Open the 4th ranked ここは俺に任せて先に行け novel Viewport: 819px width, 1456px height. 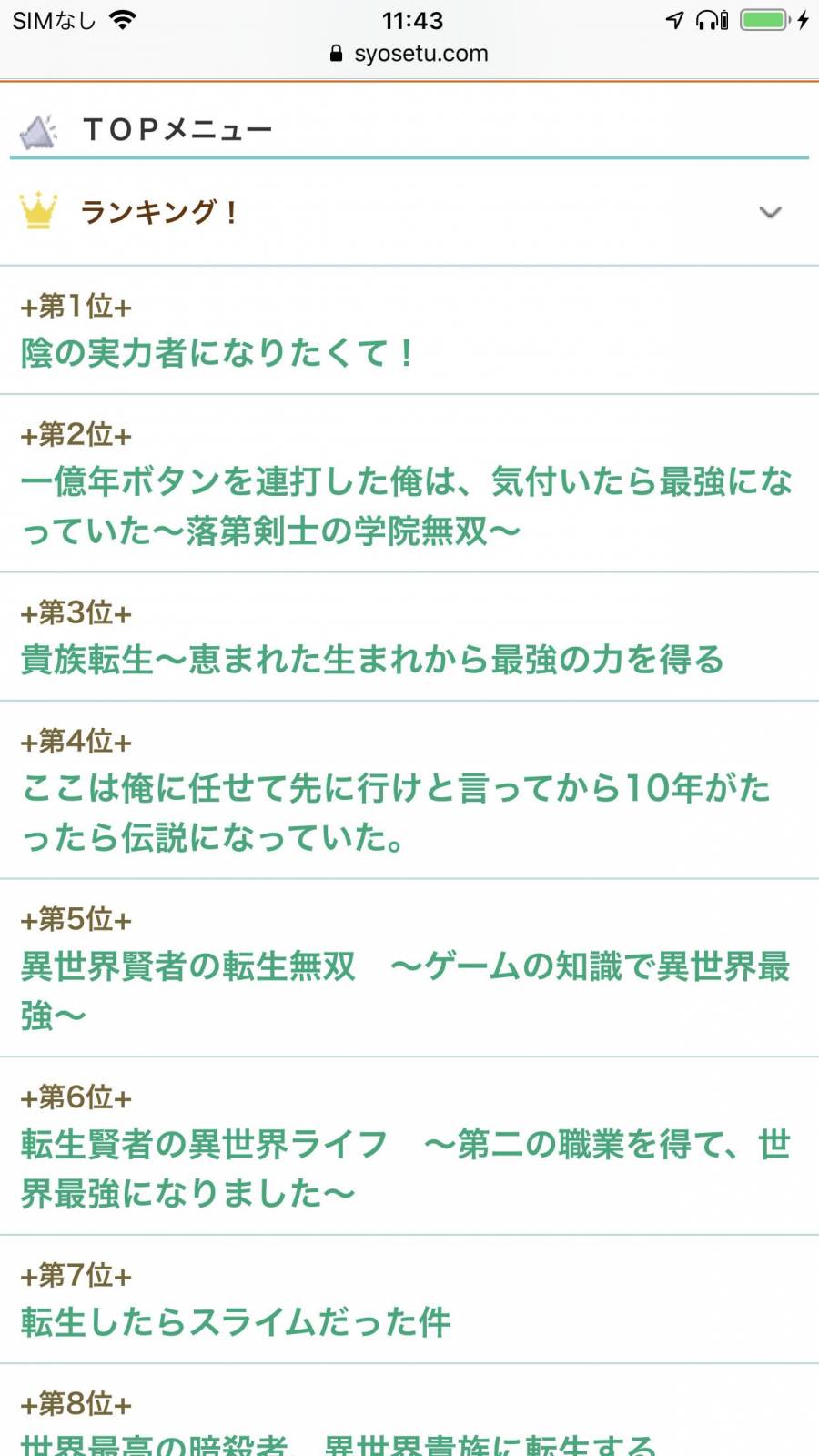point(396,812)
